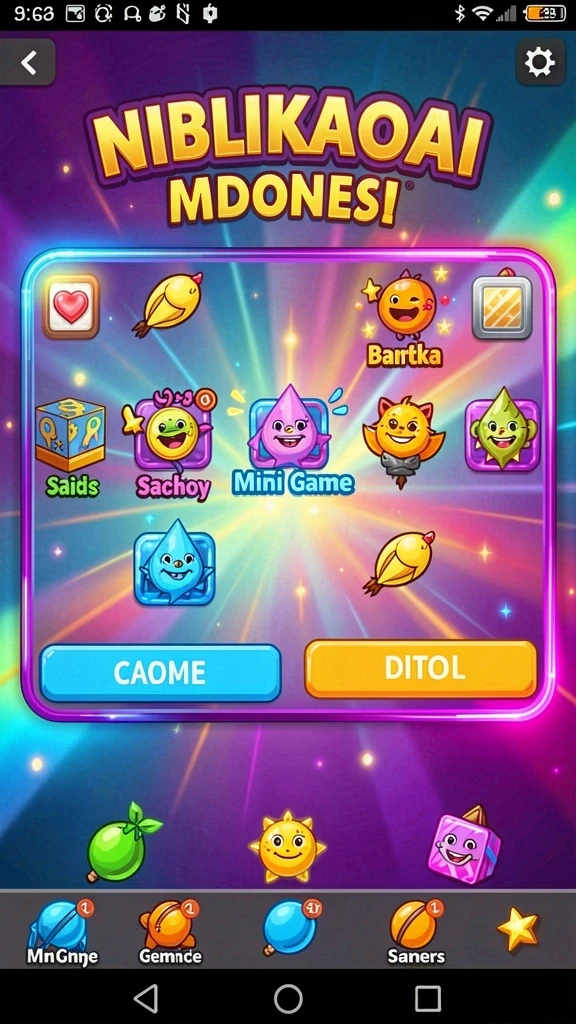Open system recent apps

tap(428, 999)
